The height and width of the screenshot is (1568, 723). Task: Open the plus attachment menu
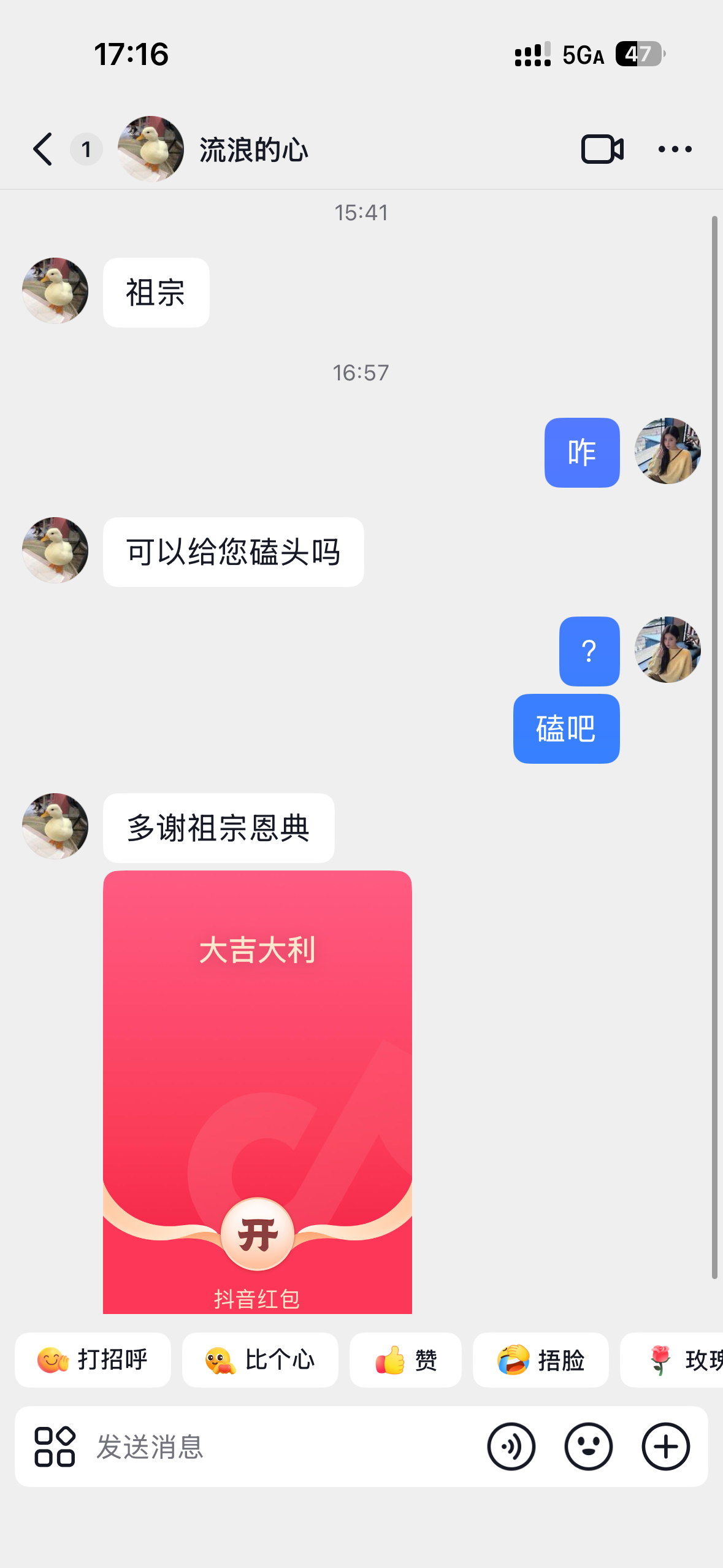click(x=665, y=1446)
